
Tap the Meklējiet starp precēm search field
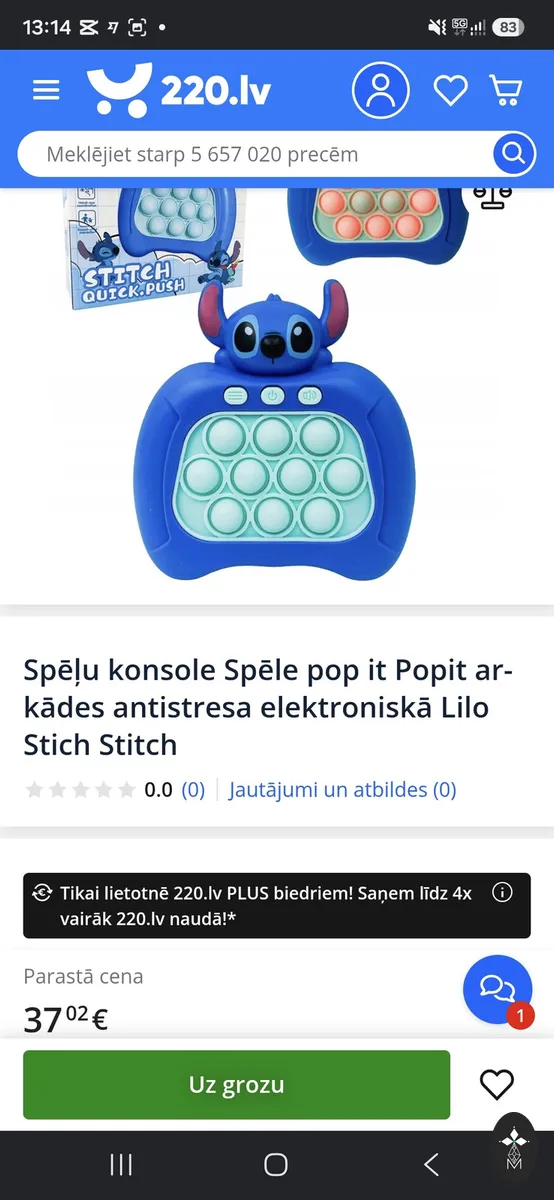tap(255, 155)
